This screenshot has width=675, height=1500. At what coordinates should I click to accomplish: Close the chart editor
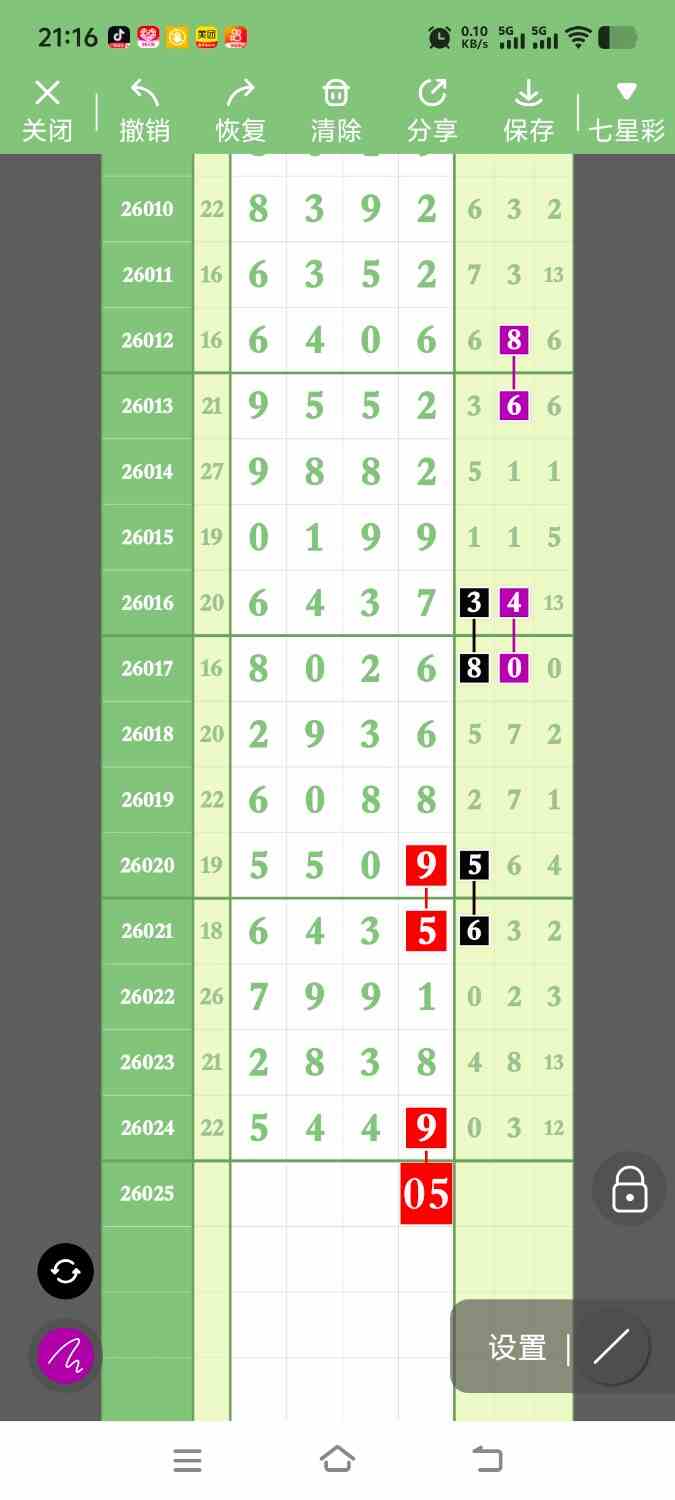(47, 111)
